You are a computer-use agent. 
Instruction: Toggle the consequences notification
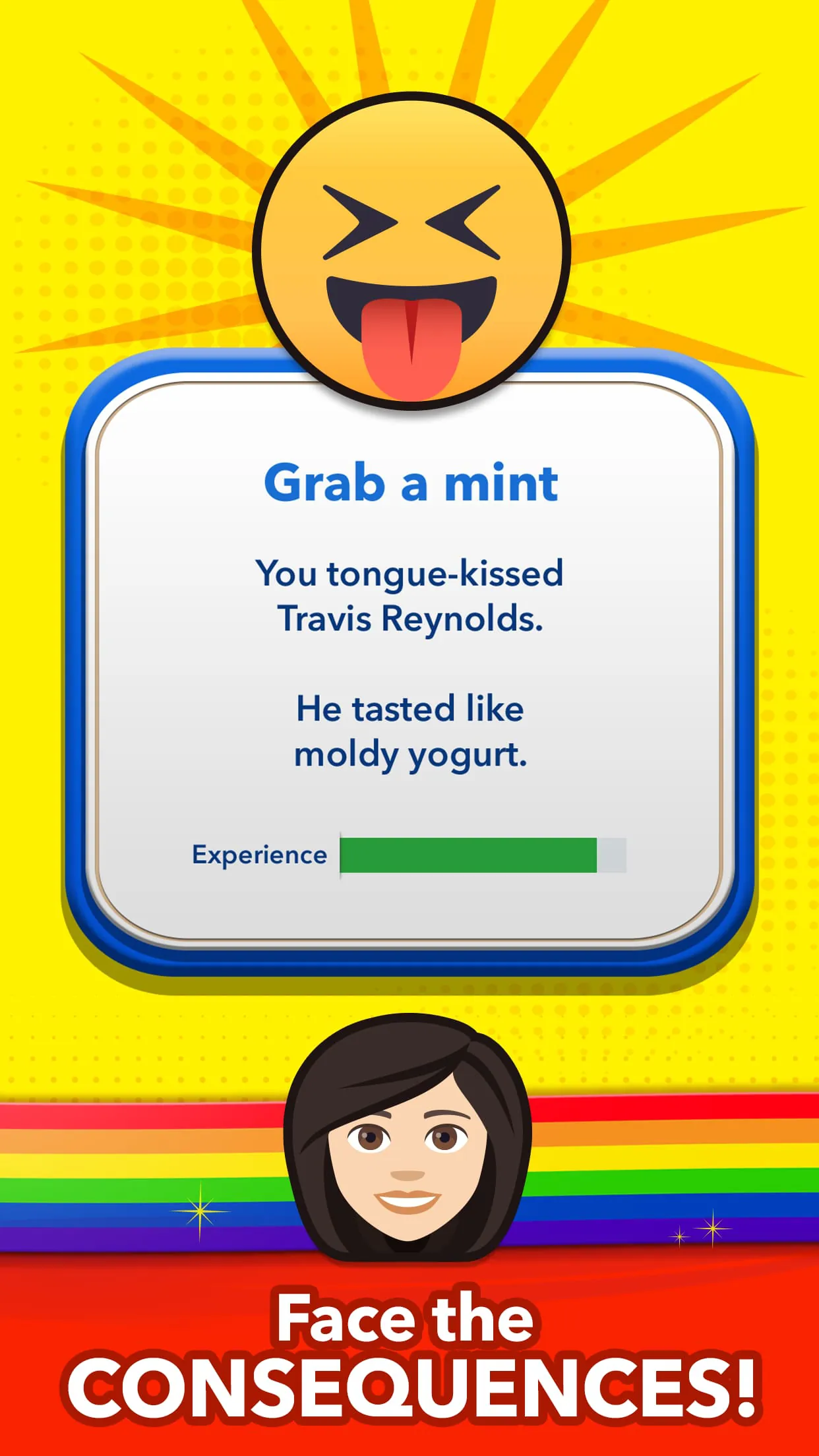pos(409,1372)
